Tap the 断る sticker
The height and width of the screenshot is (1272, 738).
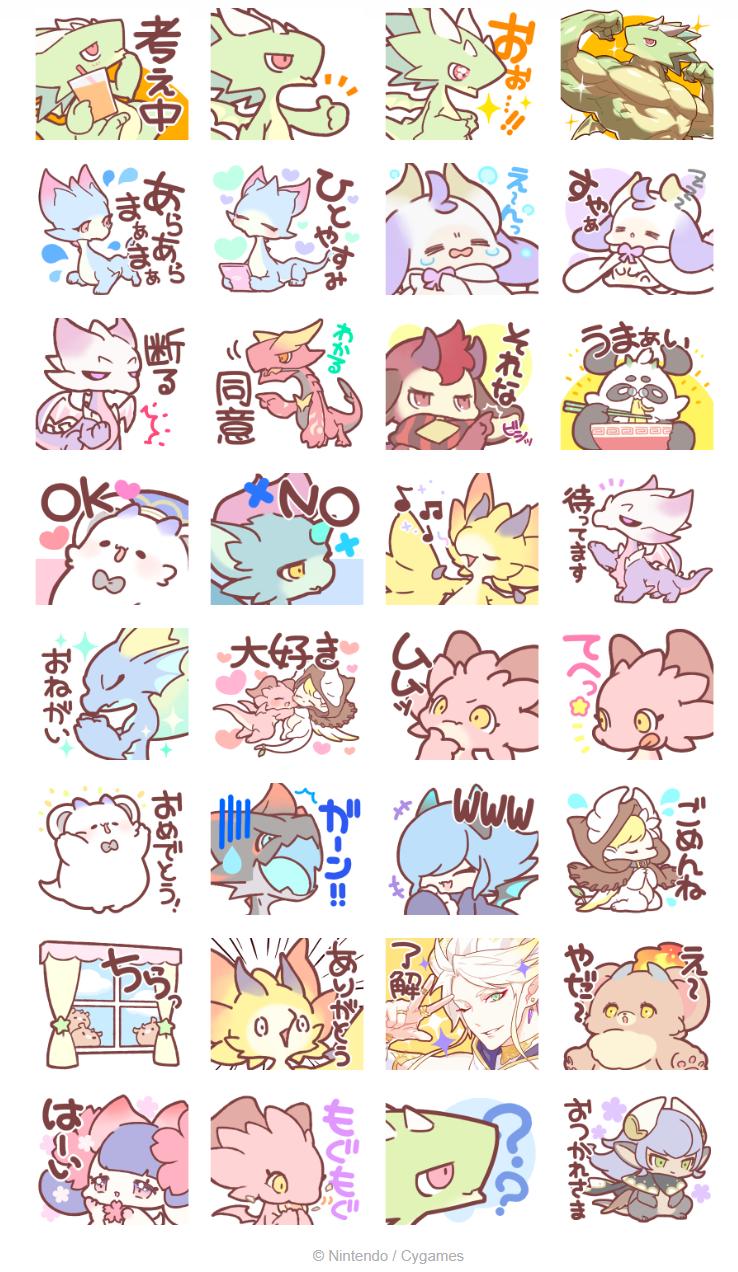point(112,384)
